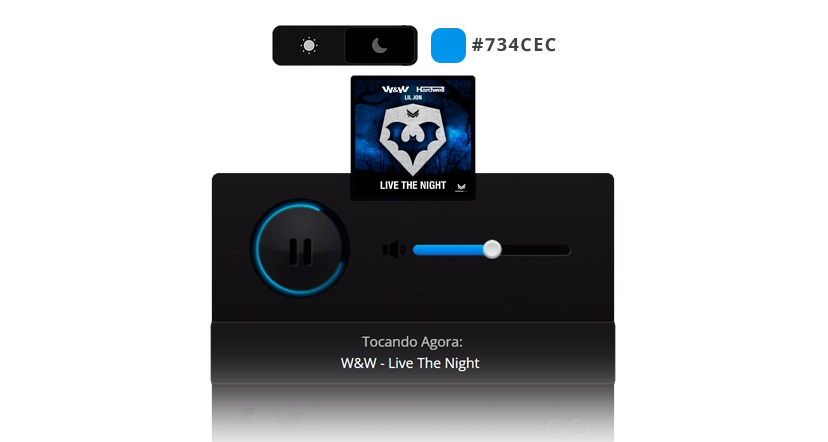
Task: Switch to the light theme sun option
Action: 309,46
